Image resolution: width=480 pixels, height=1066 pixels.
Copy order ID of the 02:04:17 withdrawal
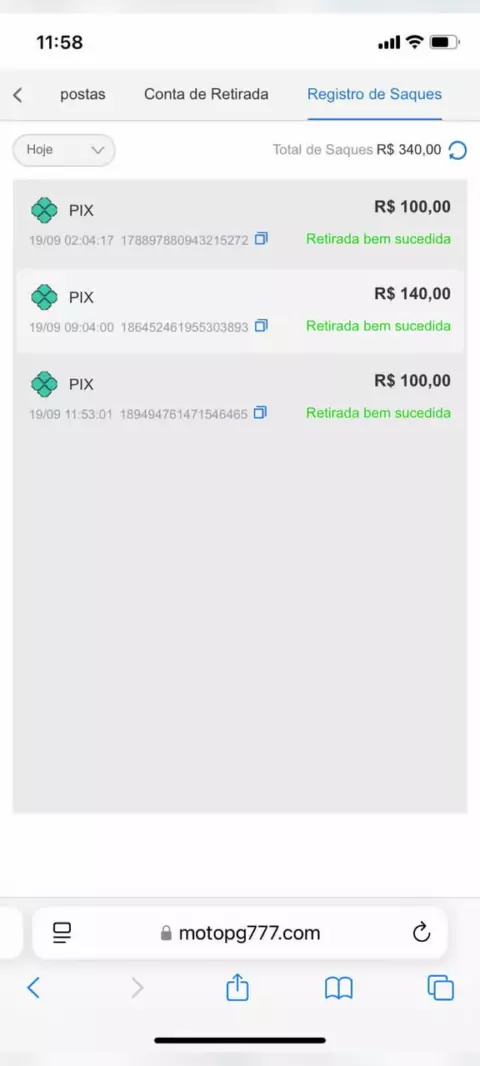click(261, 239)
